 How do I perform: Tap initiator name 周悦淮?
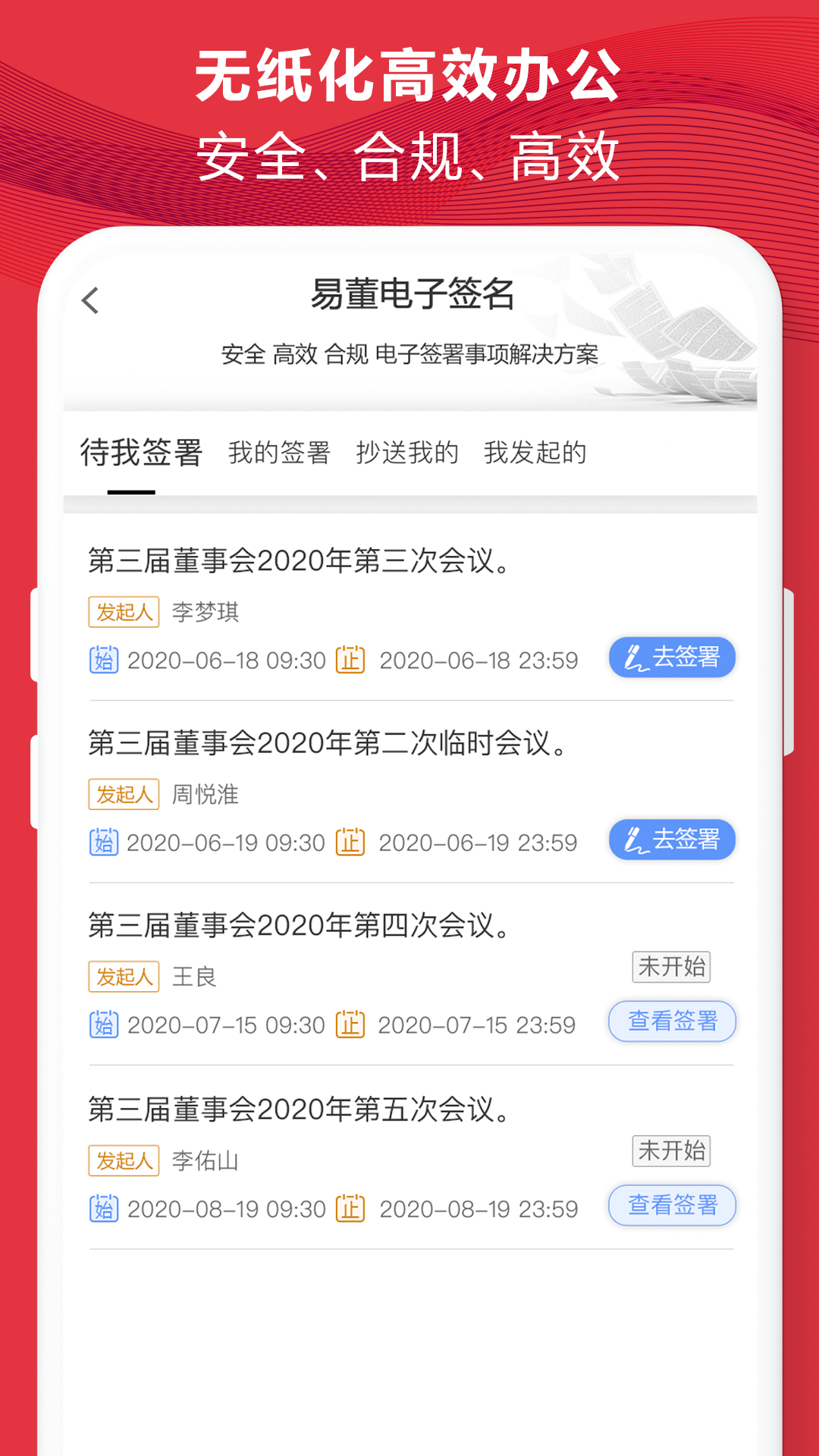click(x=204, y=795)
